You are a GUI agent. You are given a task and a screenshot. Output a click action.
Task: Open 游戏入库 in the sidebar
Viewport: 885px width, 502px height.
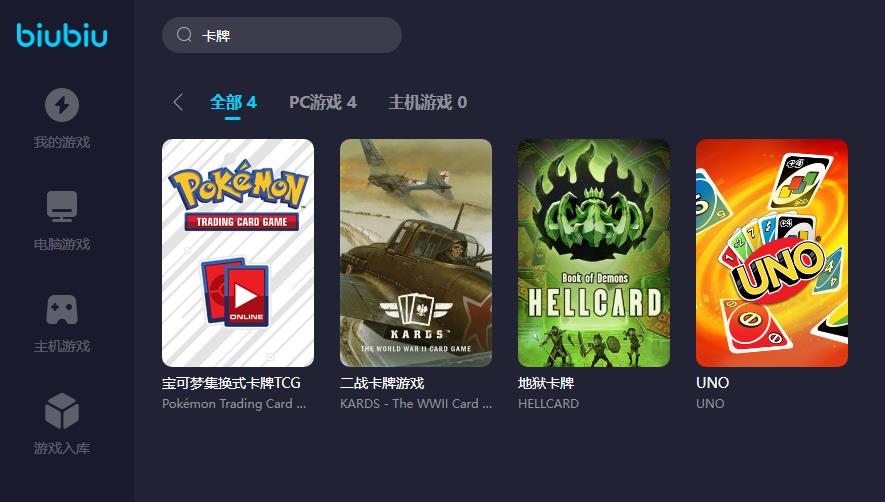point(62,424)
